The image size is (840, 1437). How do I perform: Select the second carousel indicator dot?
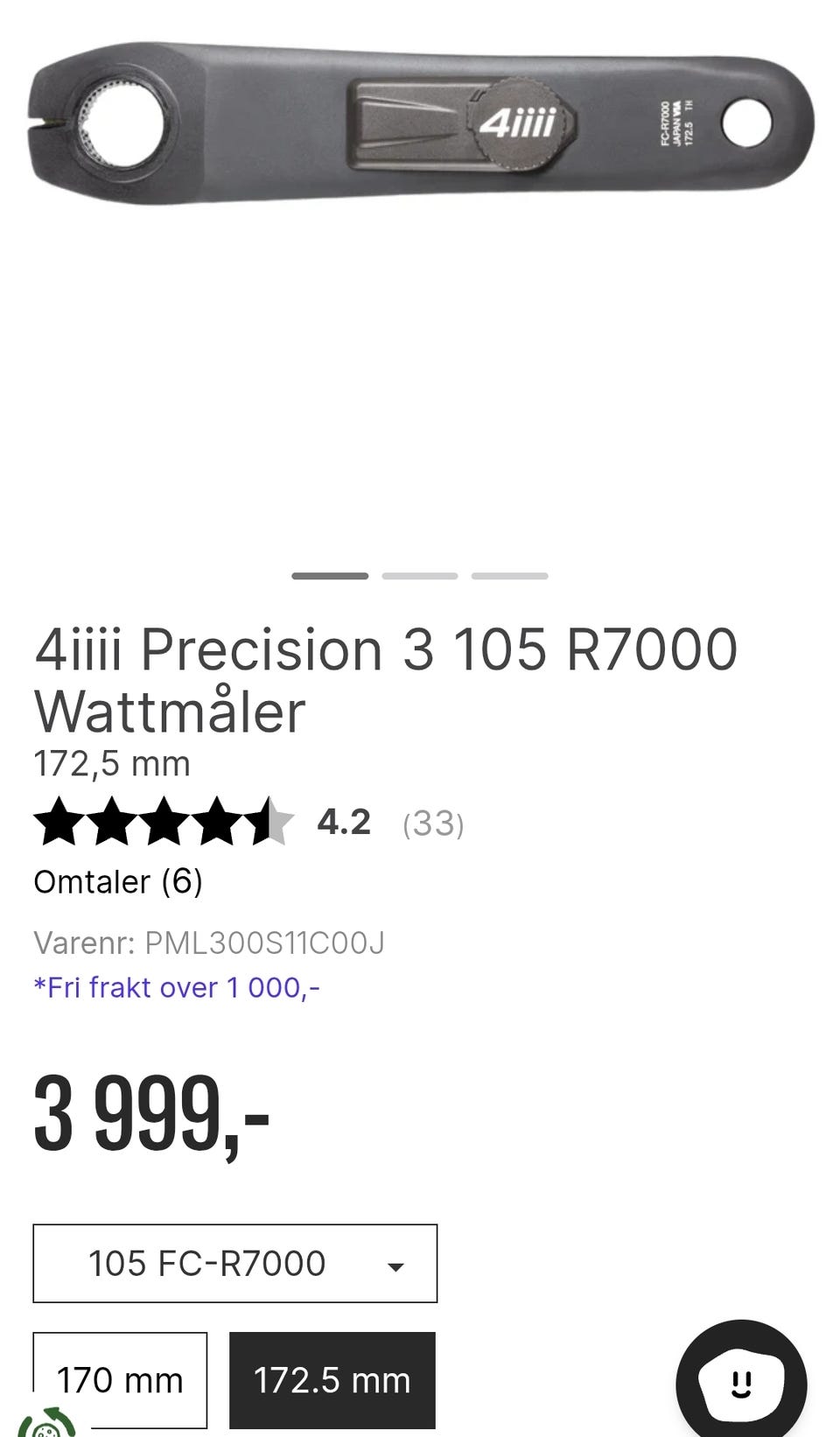420,576
